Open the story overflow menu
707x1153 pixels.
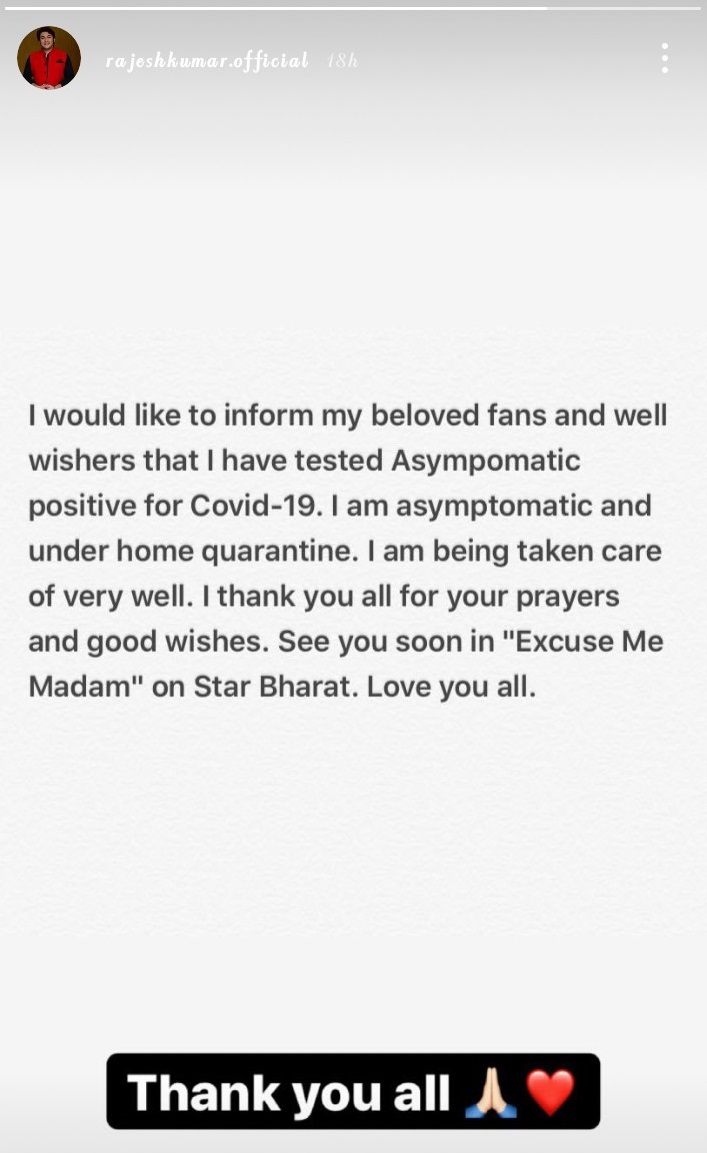point(665,58)
